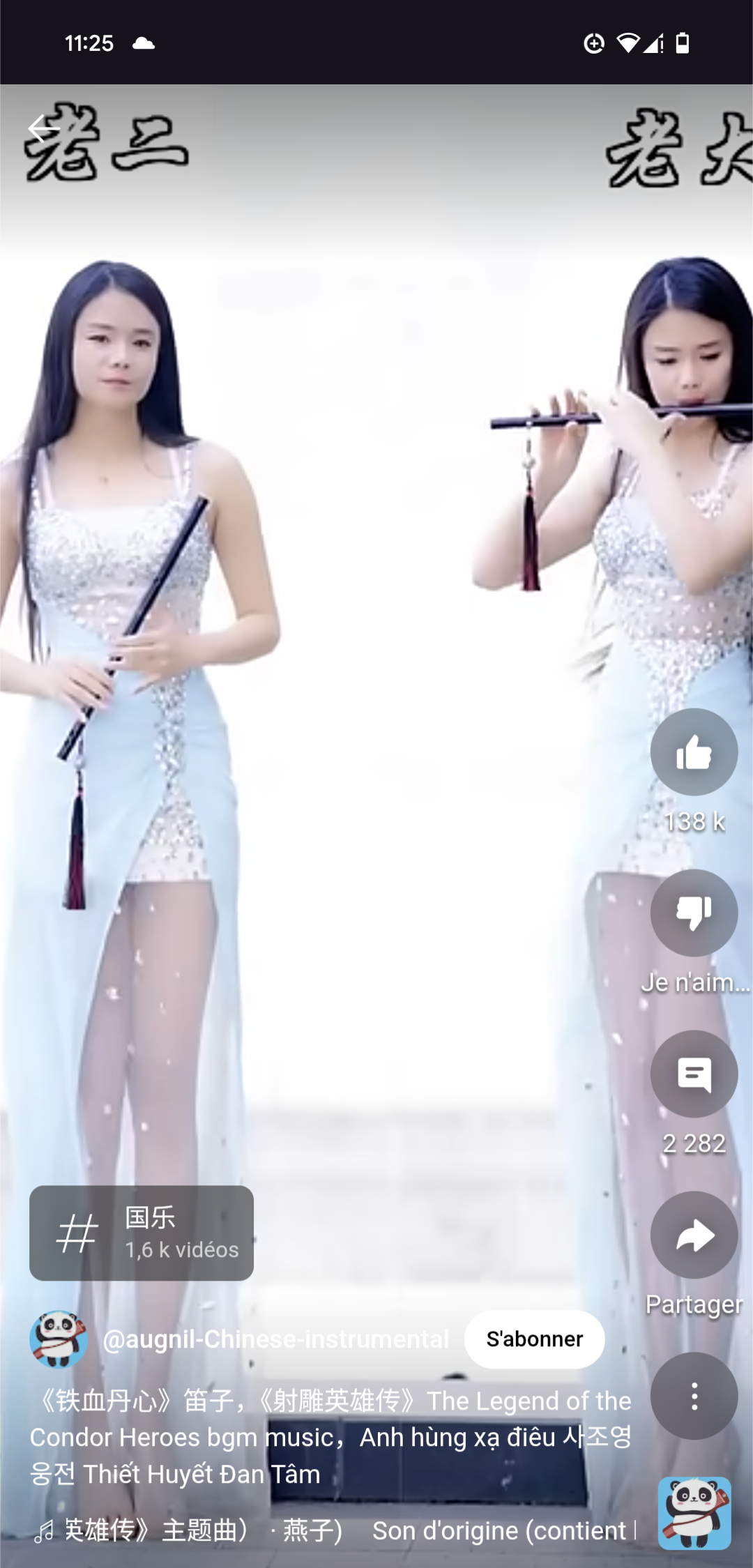
Task: Share this video
Action: click(x=694, y=1235)
